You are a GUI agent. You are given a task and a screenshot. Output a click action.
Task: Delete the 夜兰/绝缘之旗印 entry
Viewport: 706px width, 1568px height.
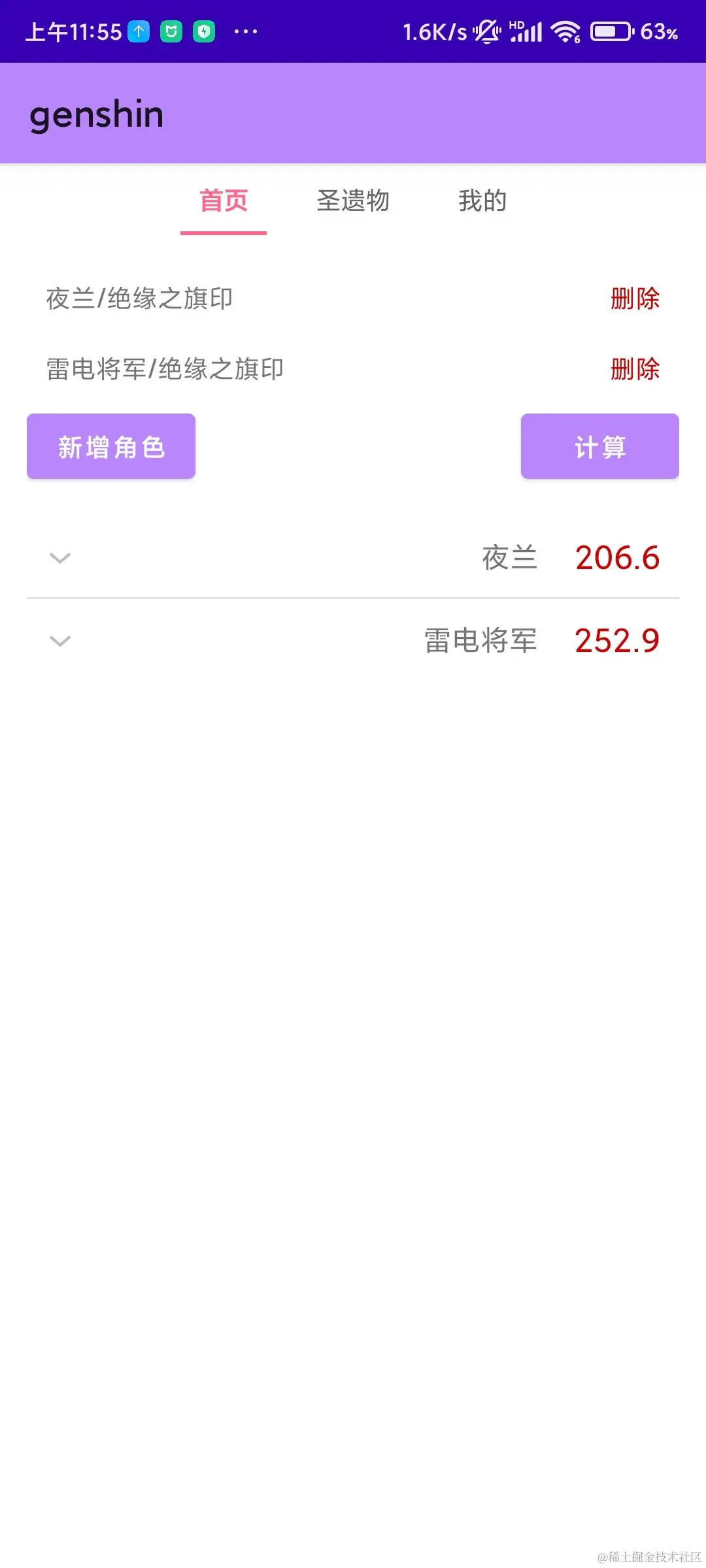click(635, 299)
